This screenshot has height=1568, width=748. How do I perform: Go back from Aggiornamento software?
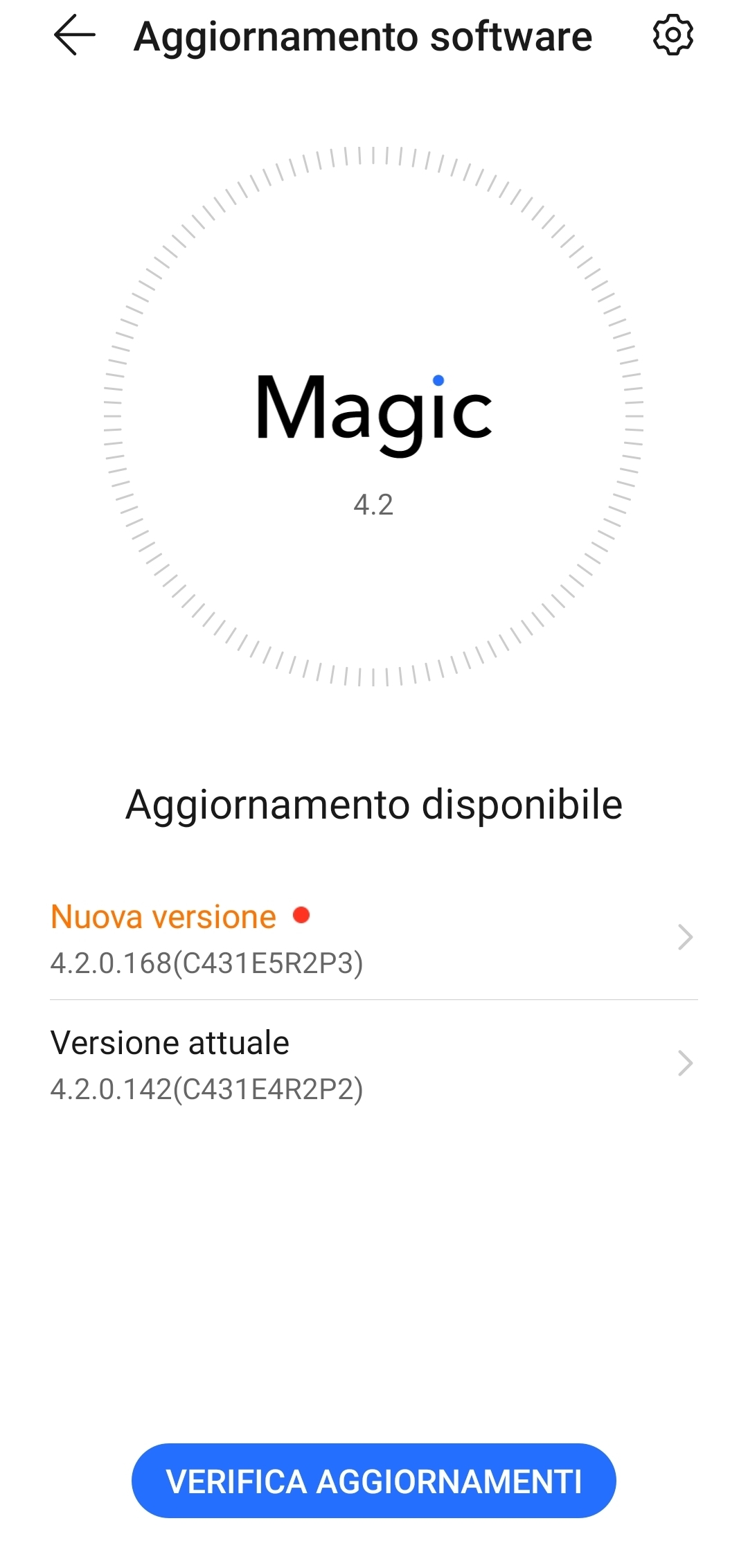[74, 35]
